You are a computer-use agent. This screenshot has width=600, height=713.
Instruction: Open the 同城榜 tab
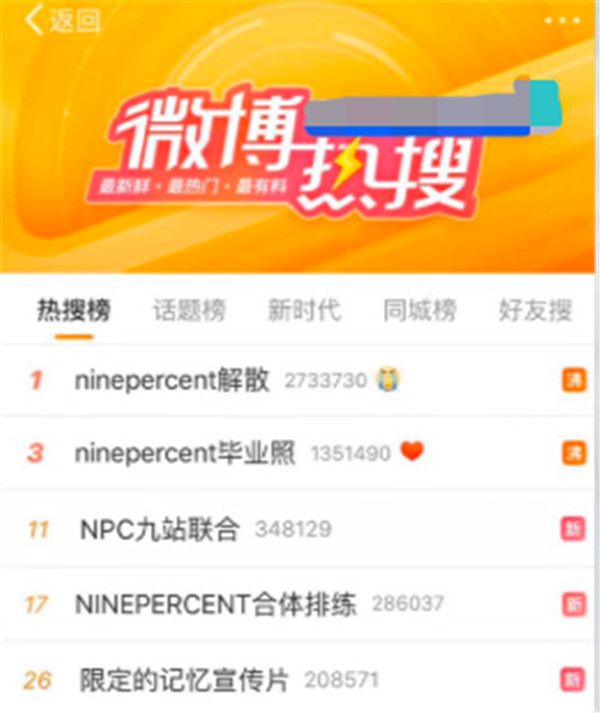coord(419,311)
